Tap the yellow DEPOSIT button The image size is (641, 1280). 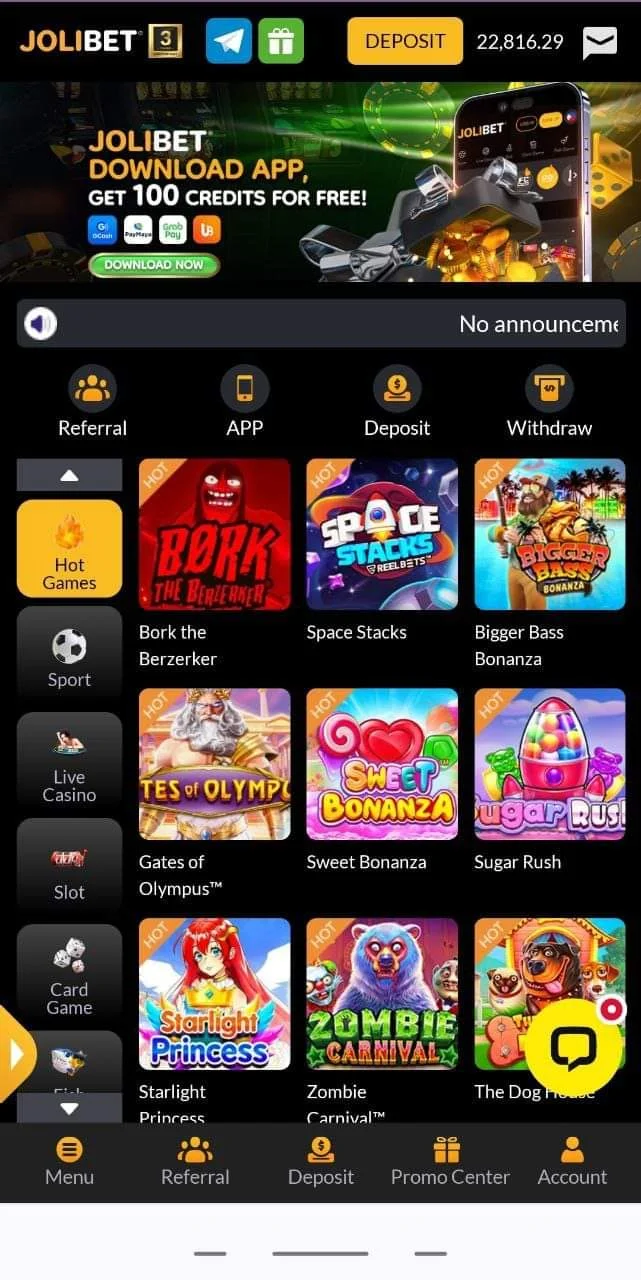405,41
